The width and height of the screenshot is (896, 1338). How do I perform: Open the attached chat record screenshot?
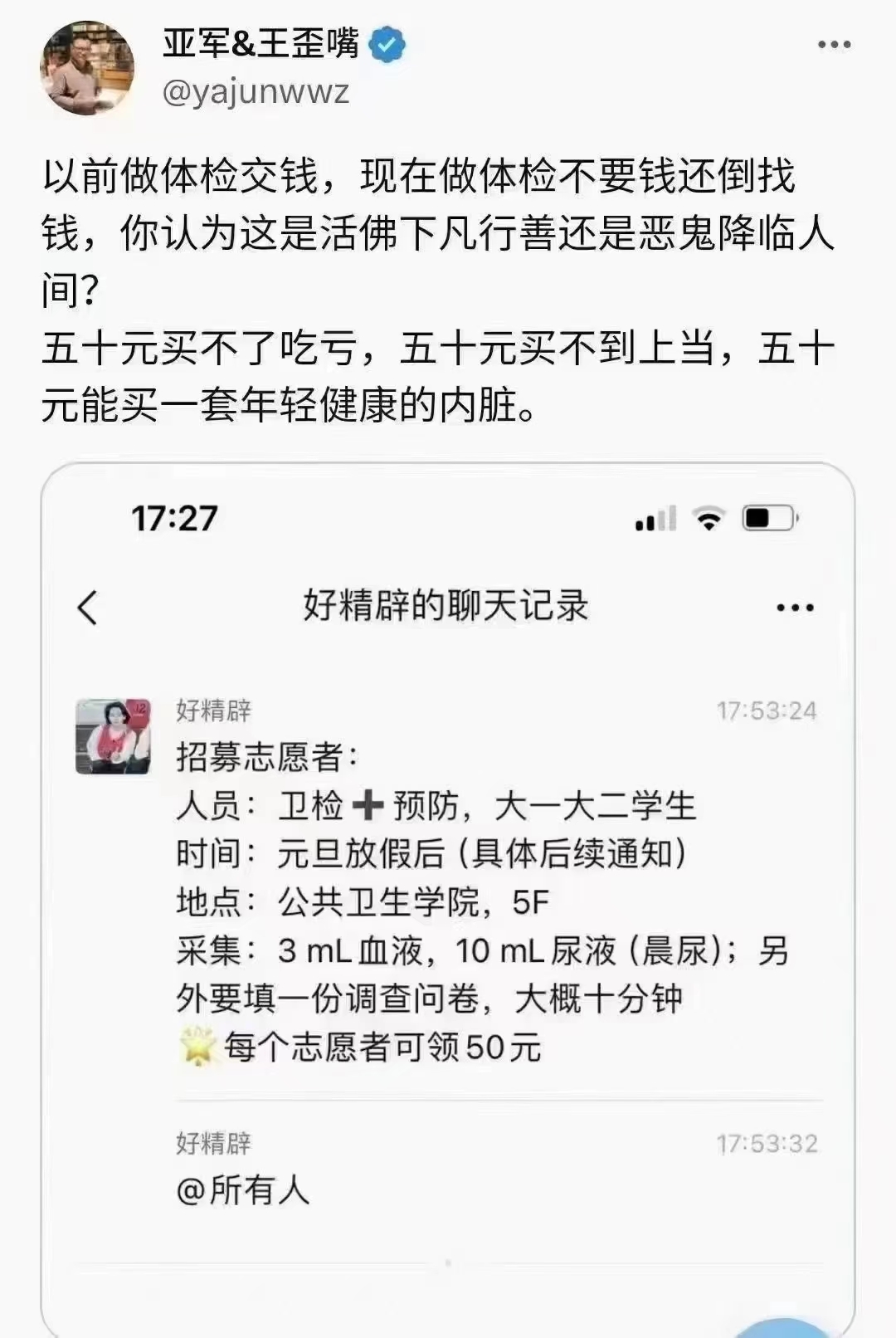pos(448,896)
